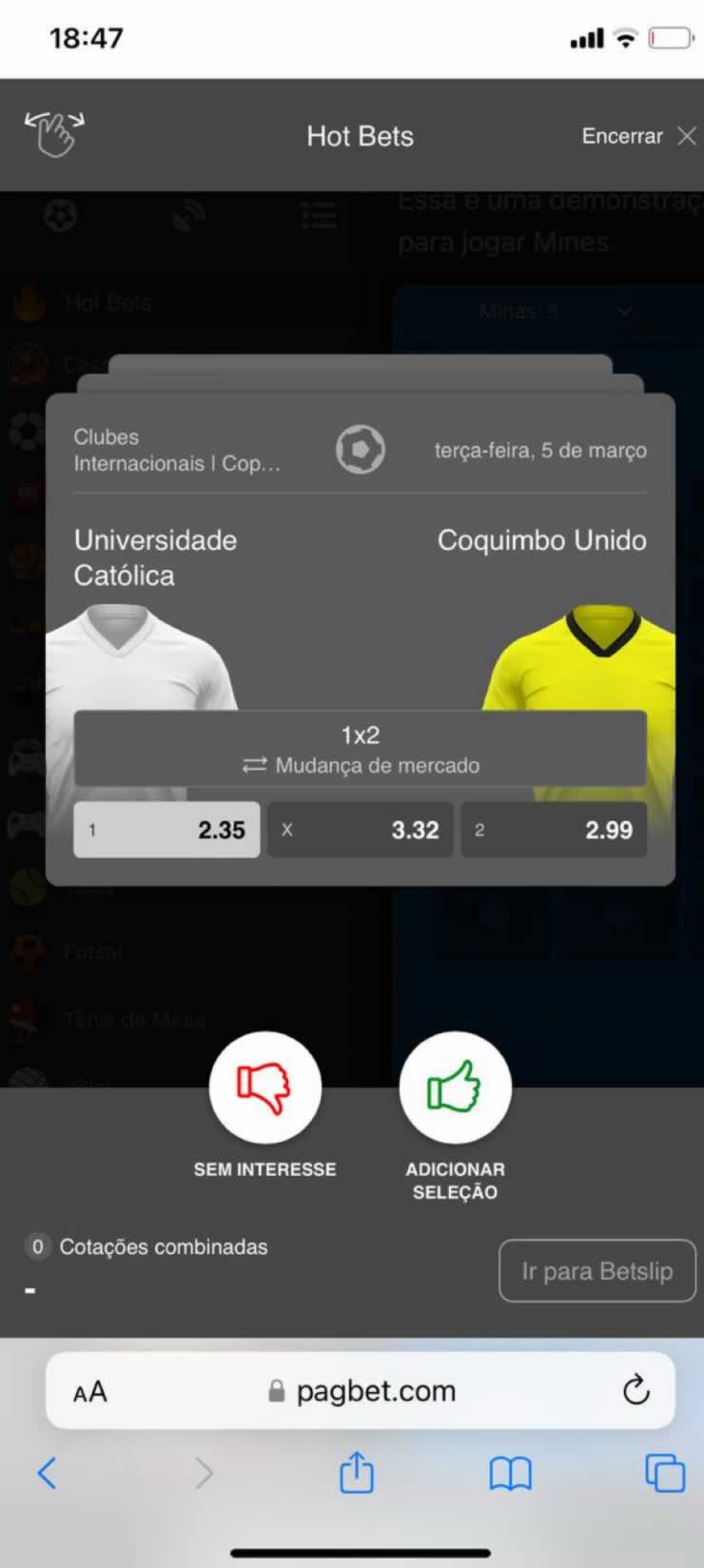Close Hot Bets with Encerrar
Viewport: 704px width, 1568px height.
click(638, 136)
